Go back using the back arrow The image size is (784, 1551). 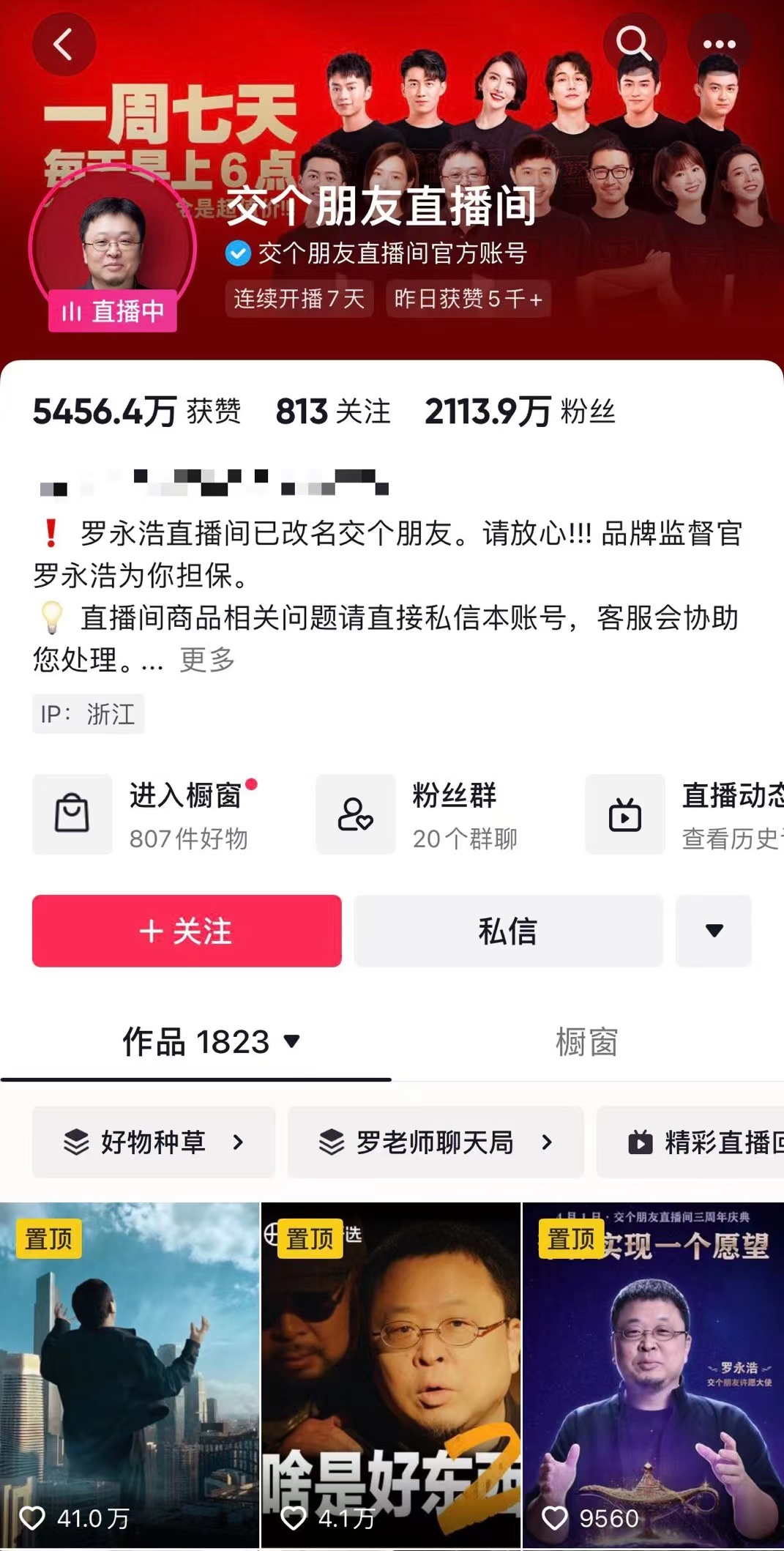pos(64,44)
